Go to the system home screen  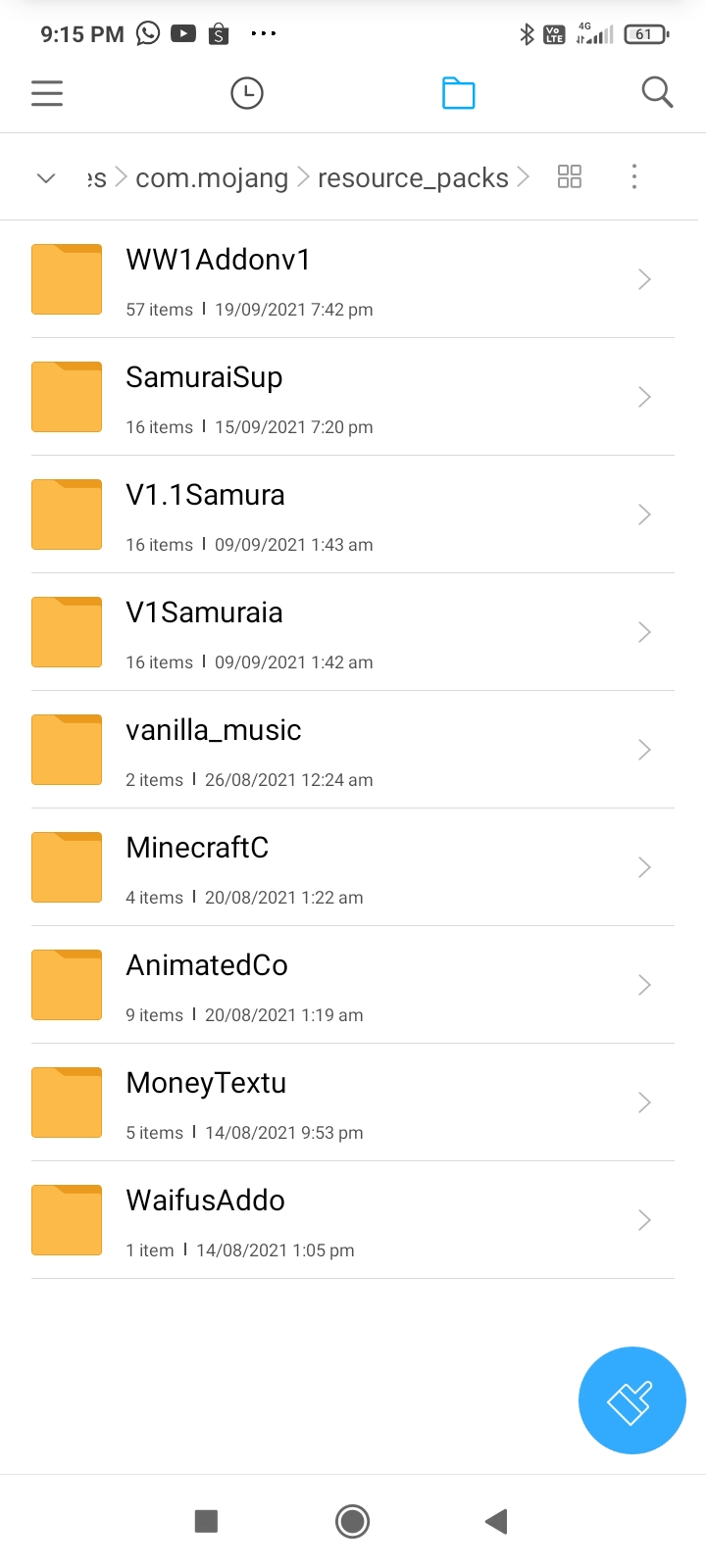(x=352, y=1521)
